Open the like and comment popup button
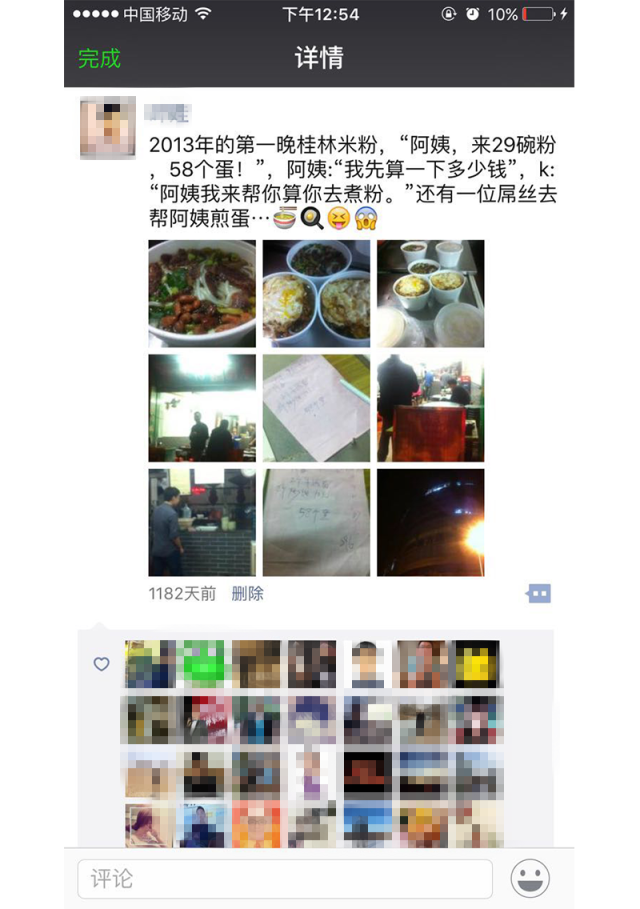The width and height of the screenshot is (640, 909). point(538,594)
